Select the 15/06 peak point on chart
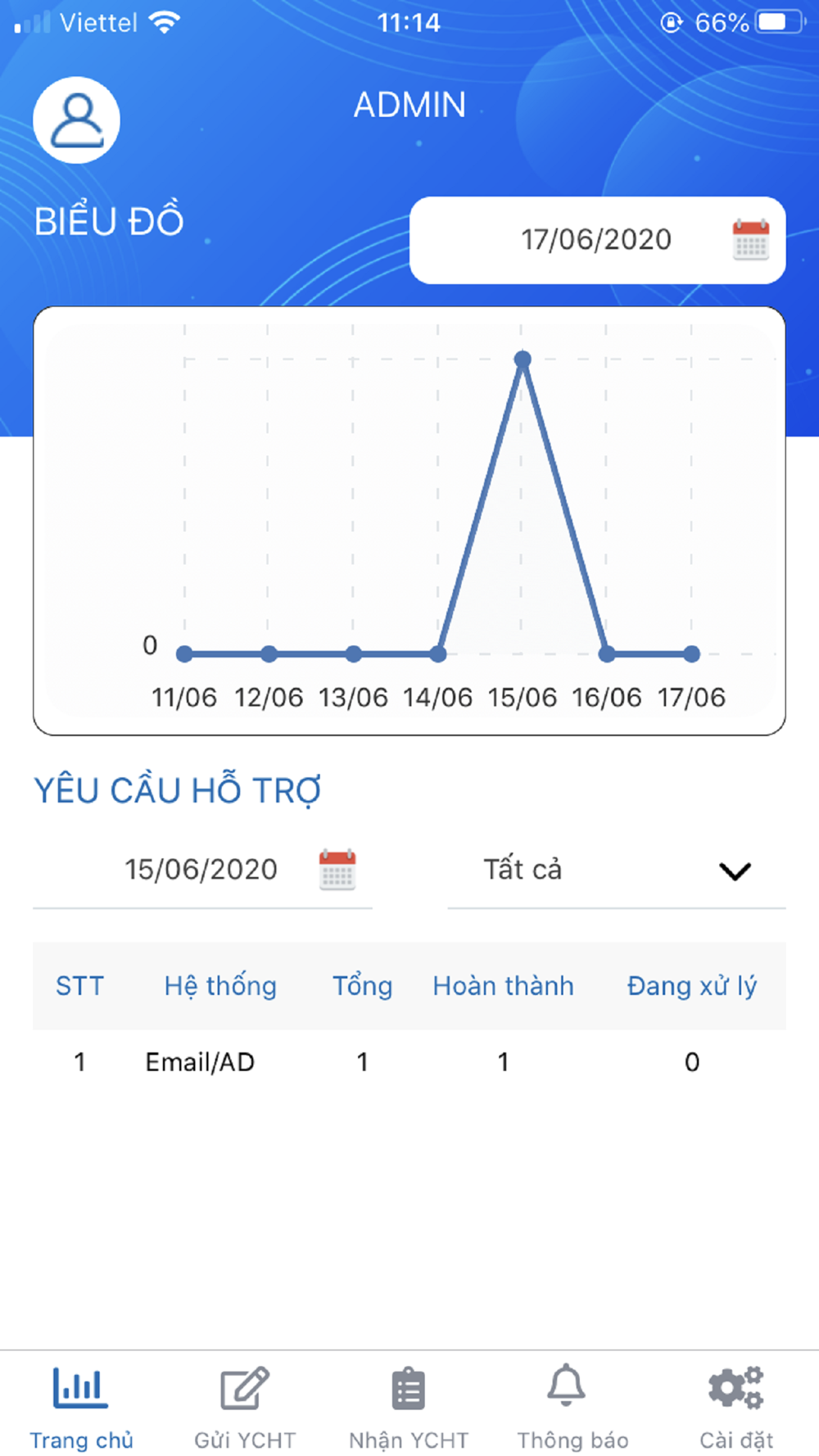819x1456 pixels. point(523,359)
